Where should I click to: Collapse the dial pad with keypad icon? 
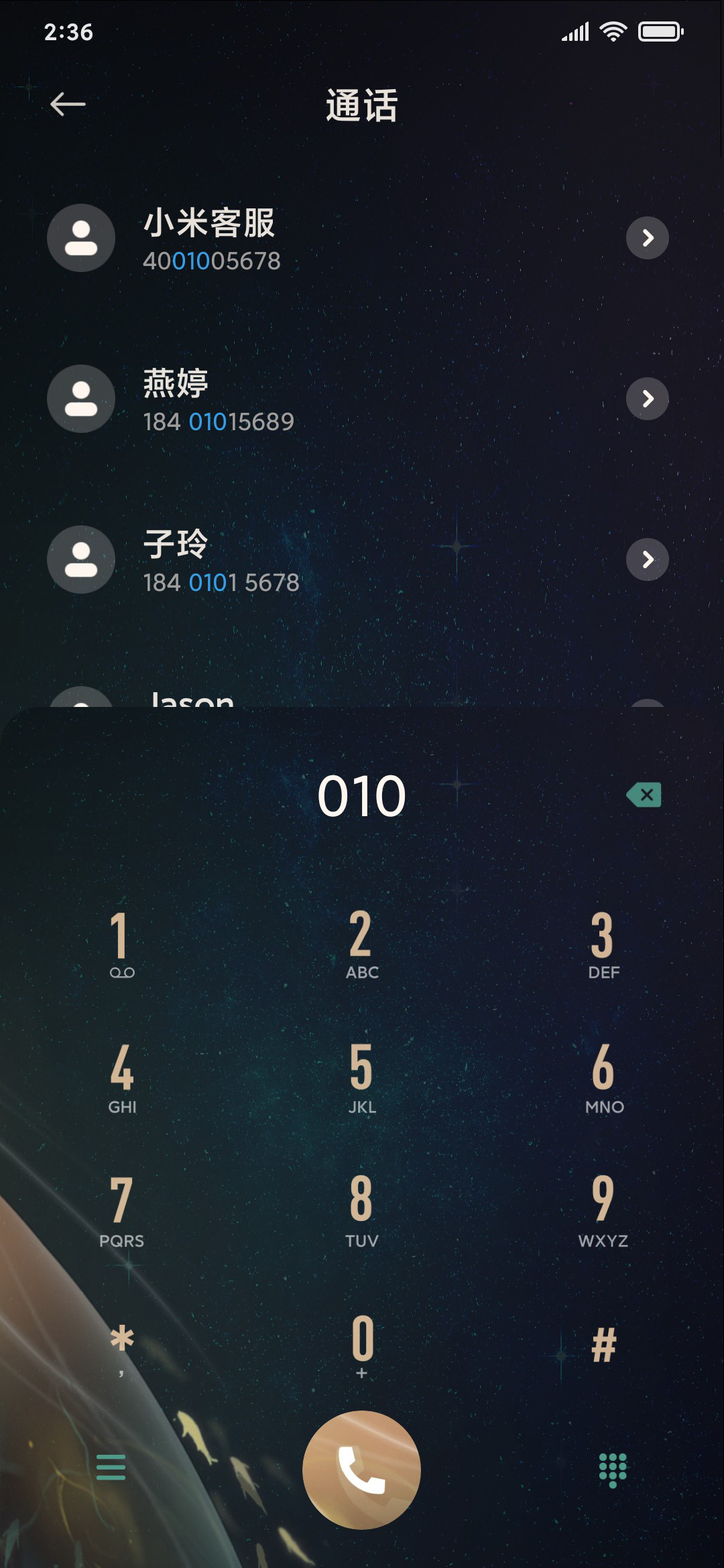[613, 1470]
